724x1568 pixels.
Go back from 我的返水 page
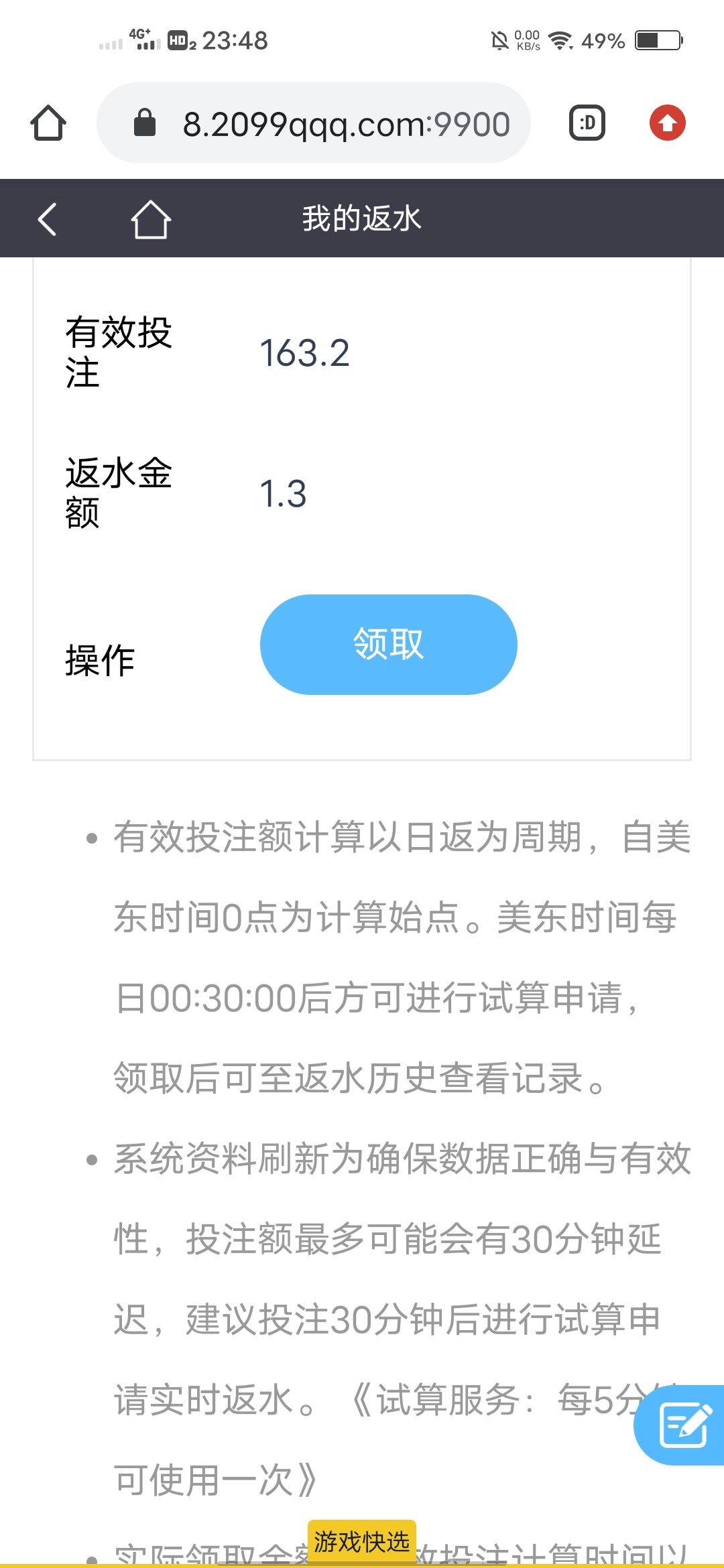click(x=47, y=219)
